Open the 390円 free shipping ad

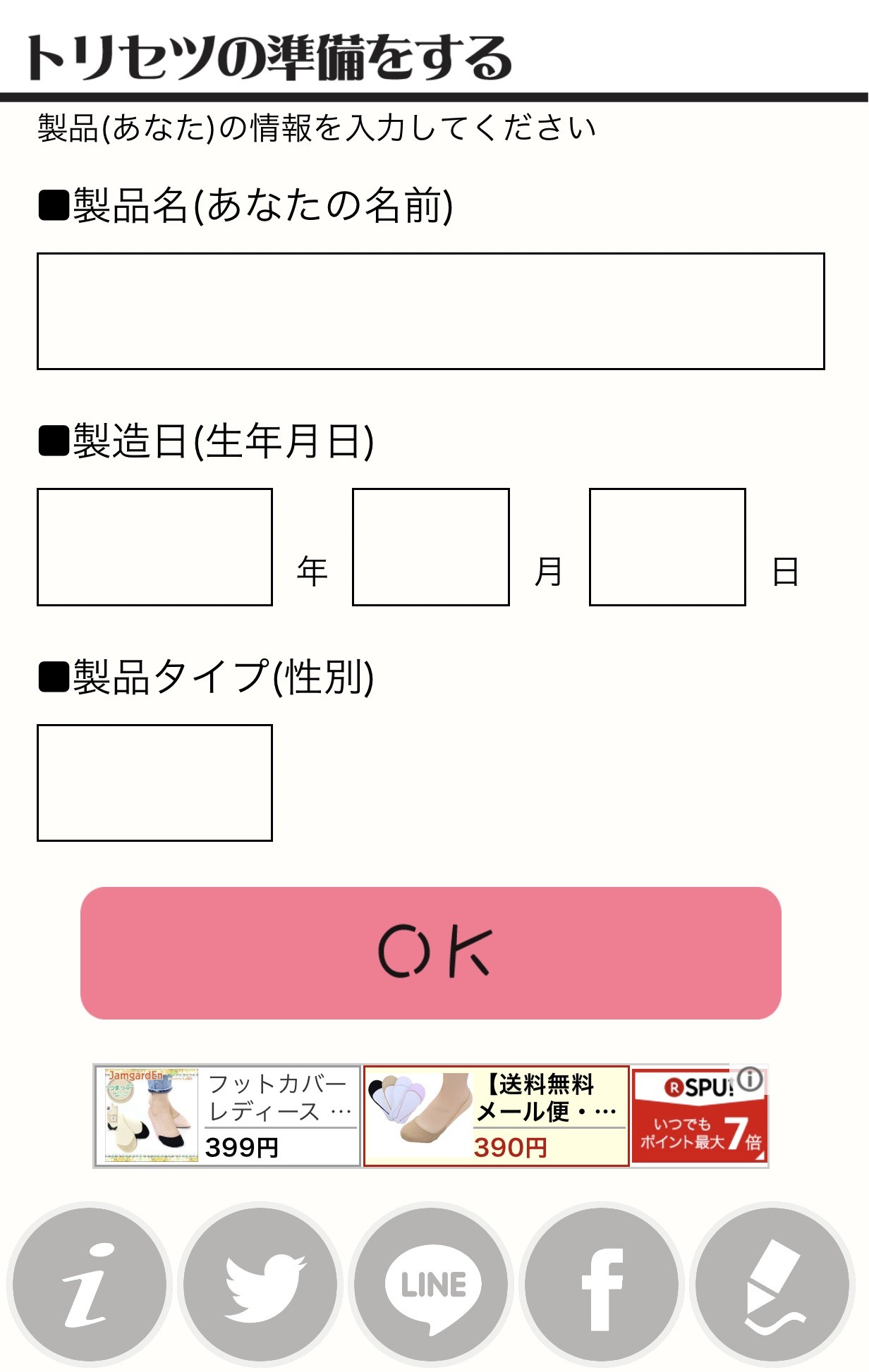pos(496,1115)
